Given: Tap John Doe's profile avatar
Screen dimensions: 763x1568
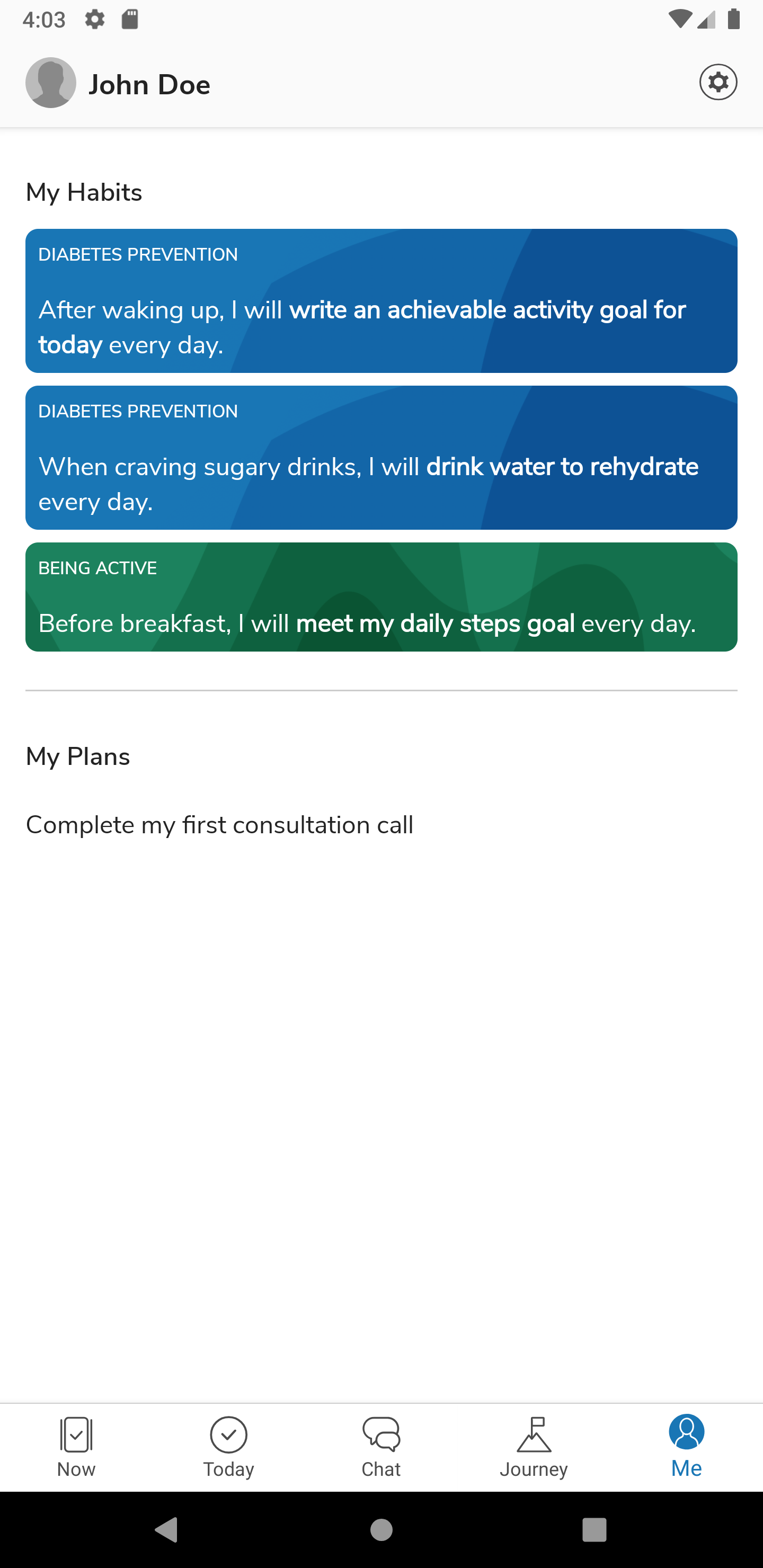Looking at the screenshot, I should pyautogui.click(x=50, y=83).
